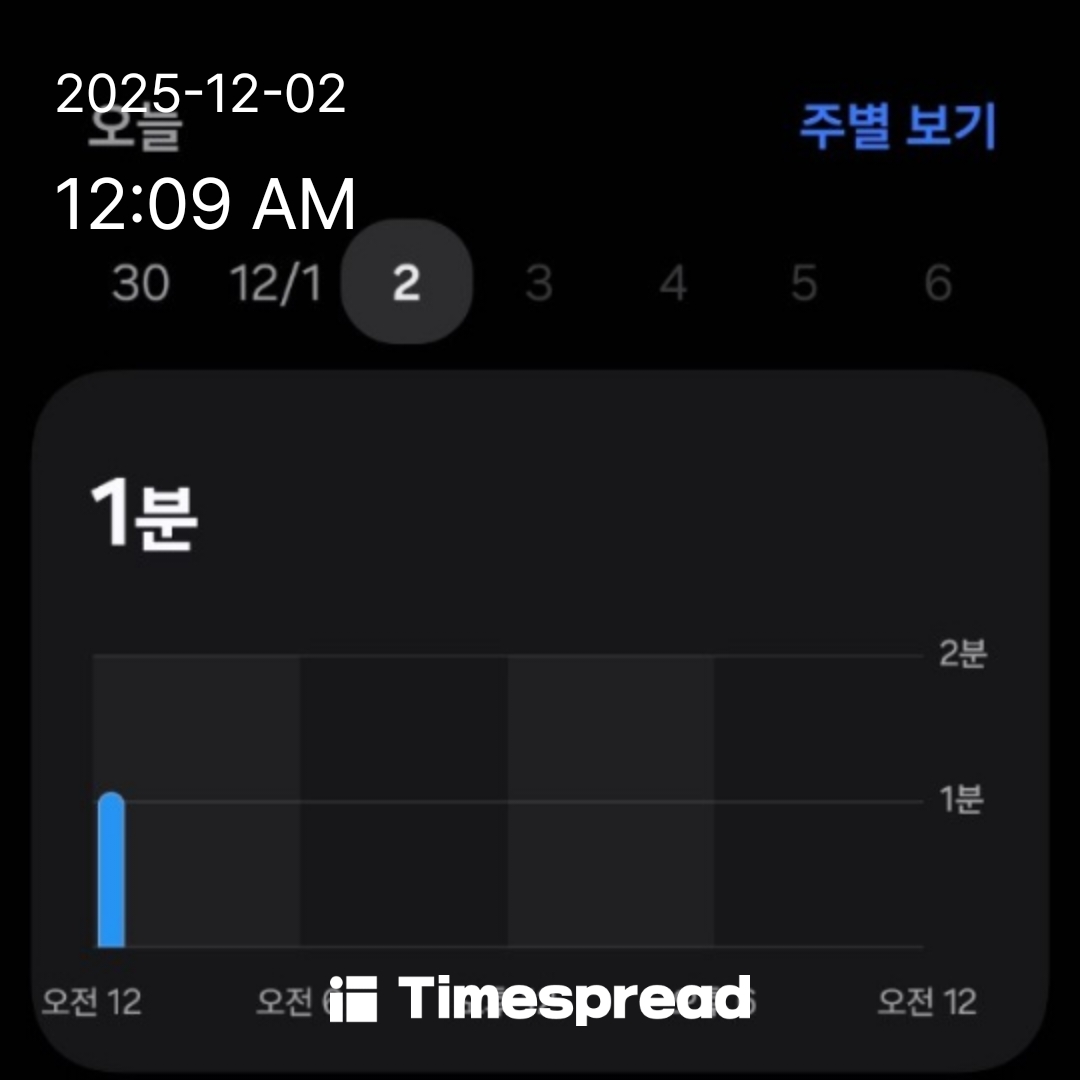Image resolution: width=1080 pixels, height=1080 pixels.
Task: Select day 4 in the date row
Action: (x=673, y=284)
